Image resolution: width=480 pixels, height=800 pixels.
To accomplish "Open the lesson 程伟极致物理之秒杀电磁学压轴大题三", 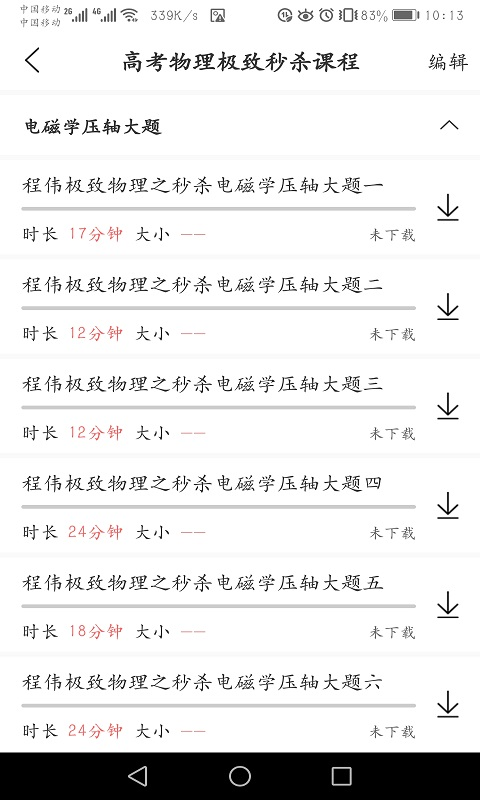I will [x=202, y=384].
